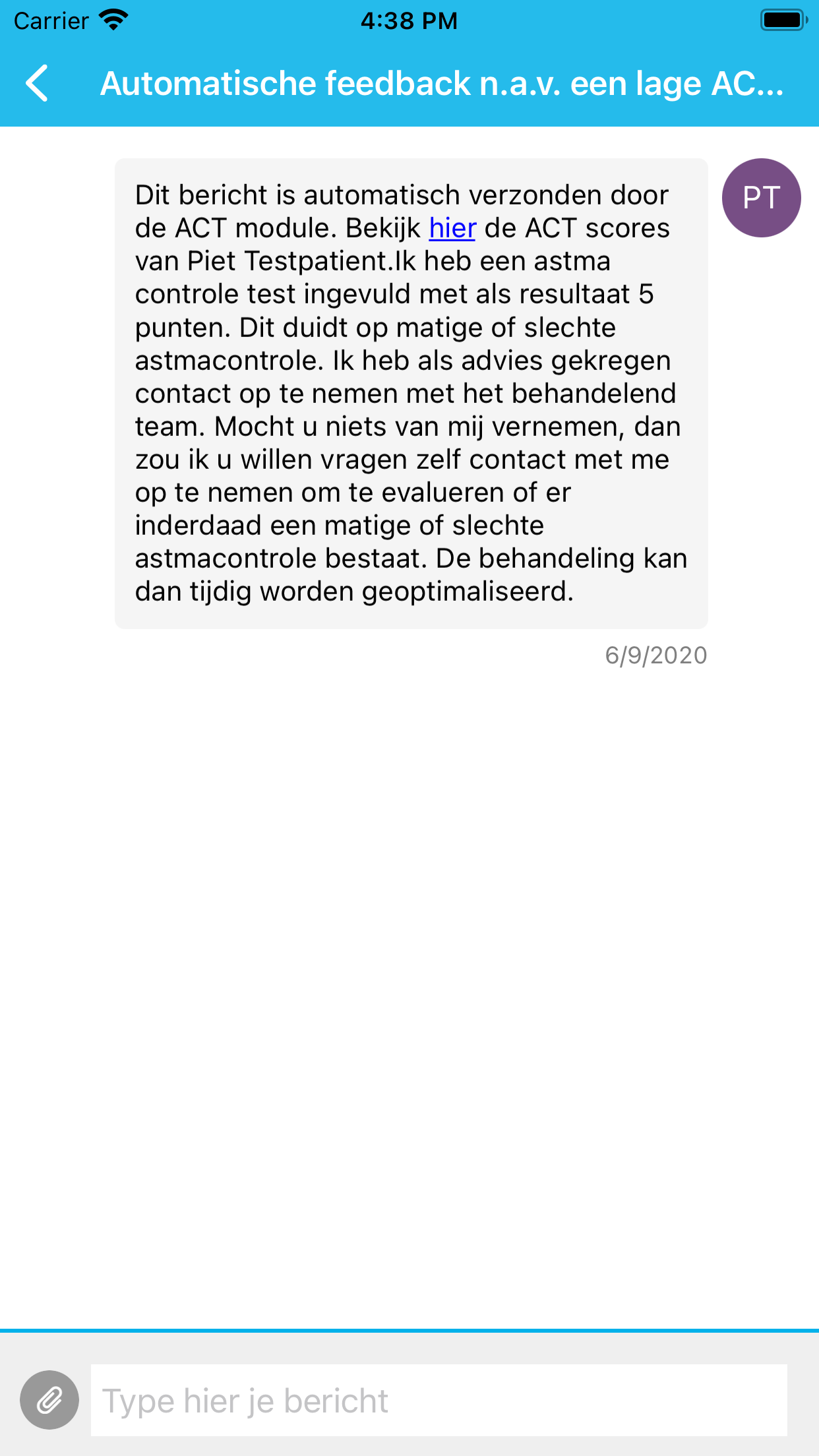
Task: Go back using the header arrow
Action: click(x=37, y=83)
